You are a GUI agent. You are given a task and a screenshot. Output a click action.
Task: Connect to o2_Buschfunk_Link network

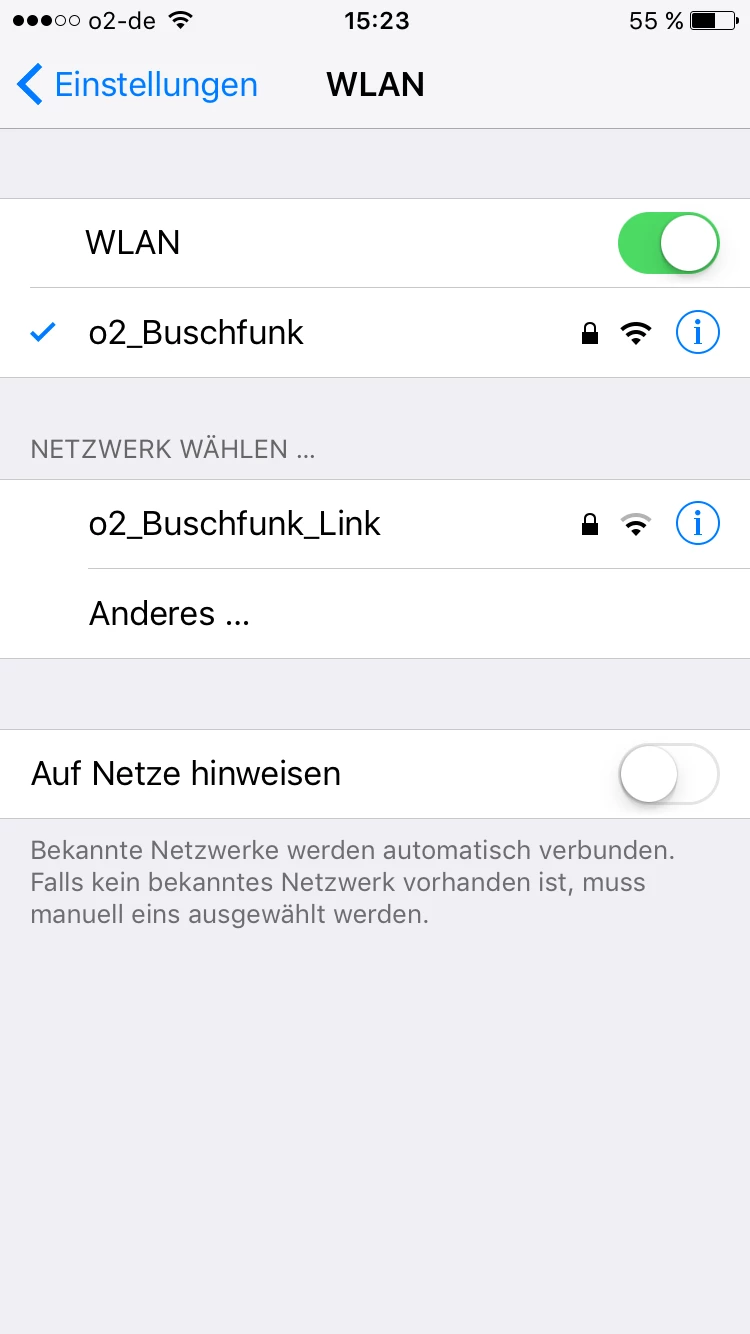pos(300,524)
